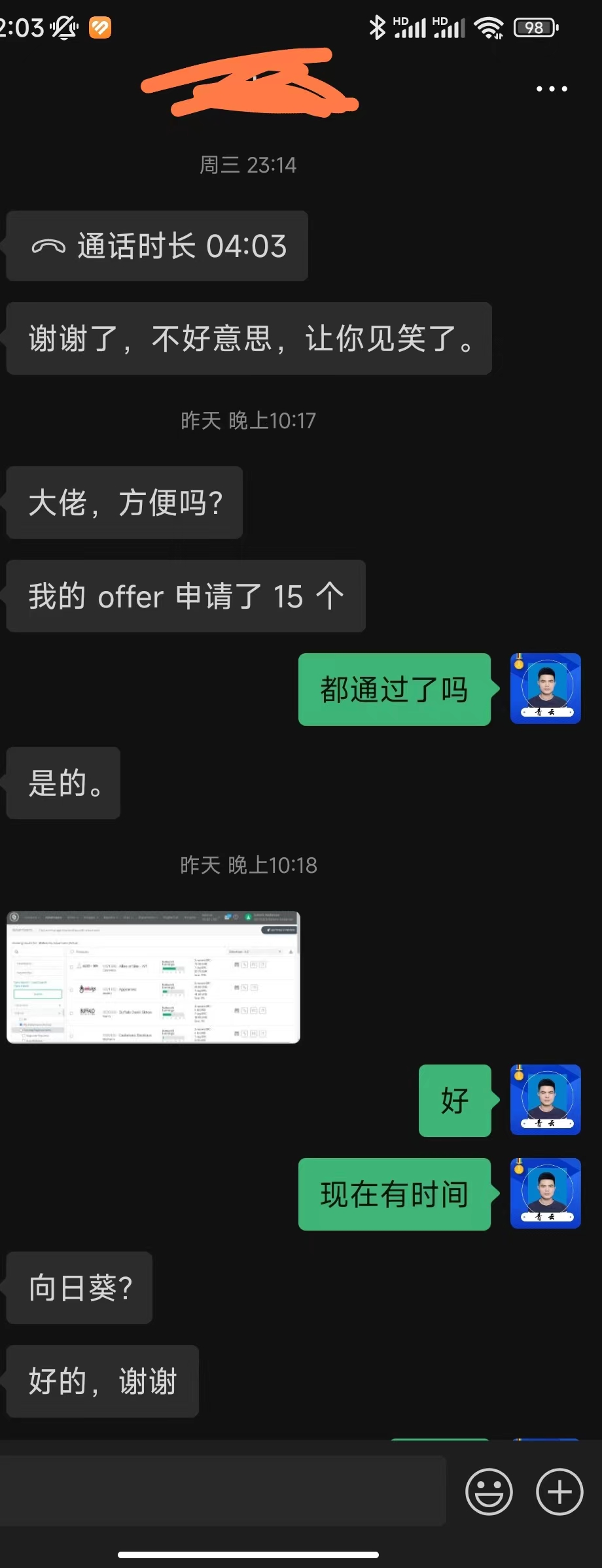Screen dimensions: 602x1568
Task: Select the 我的 offer 申请了 15 个 message
Action: click(185, 596)
